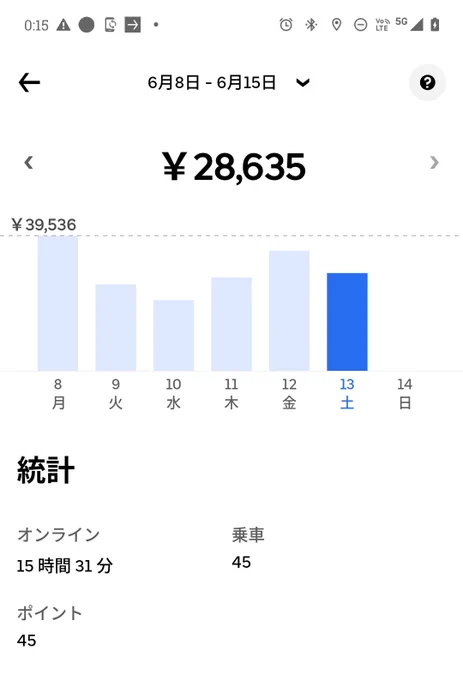Open the help question mark icon
The height and width of the screenshot is (680, 463).
427,82
